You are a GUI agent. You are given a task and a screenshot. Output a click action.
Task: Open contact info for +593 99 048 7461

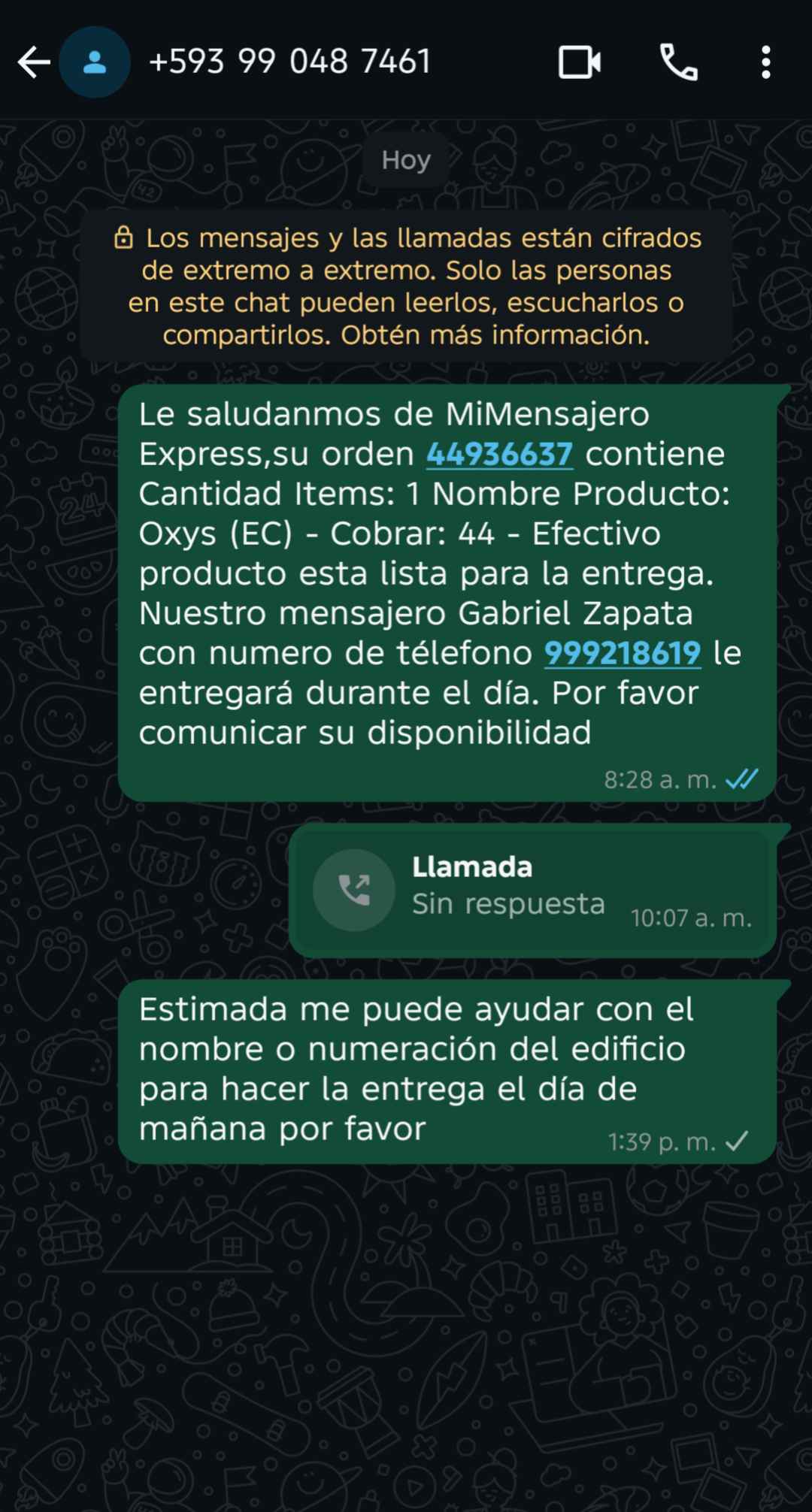click(289, 62)
